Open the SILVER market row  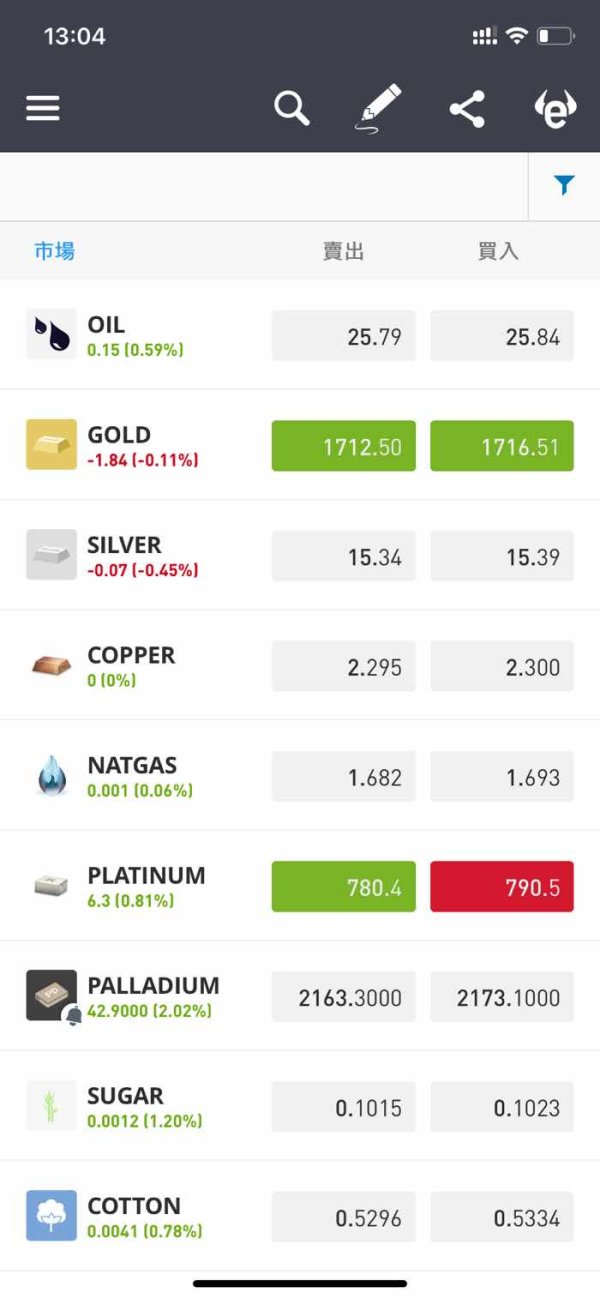click(x=300, y=555)
